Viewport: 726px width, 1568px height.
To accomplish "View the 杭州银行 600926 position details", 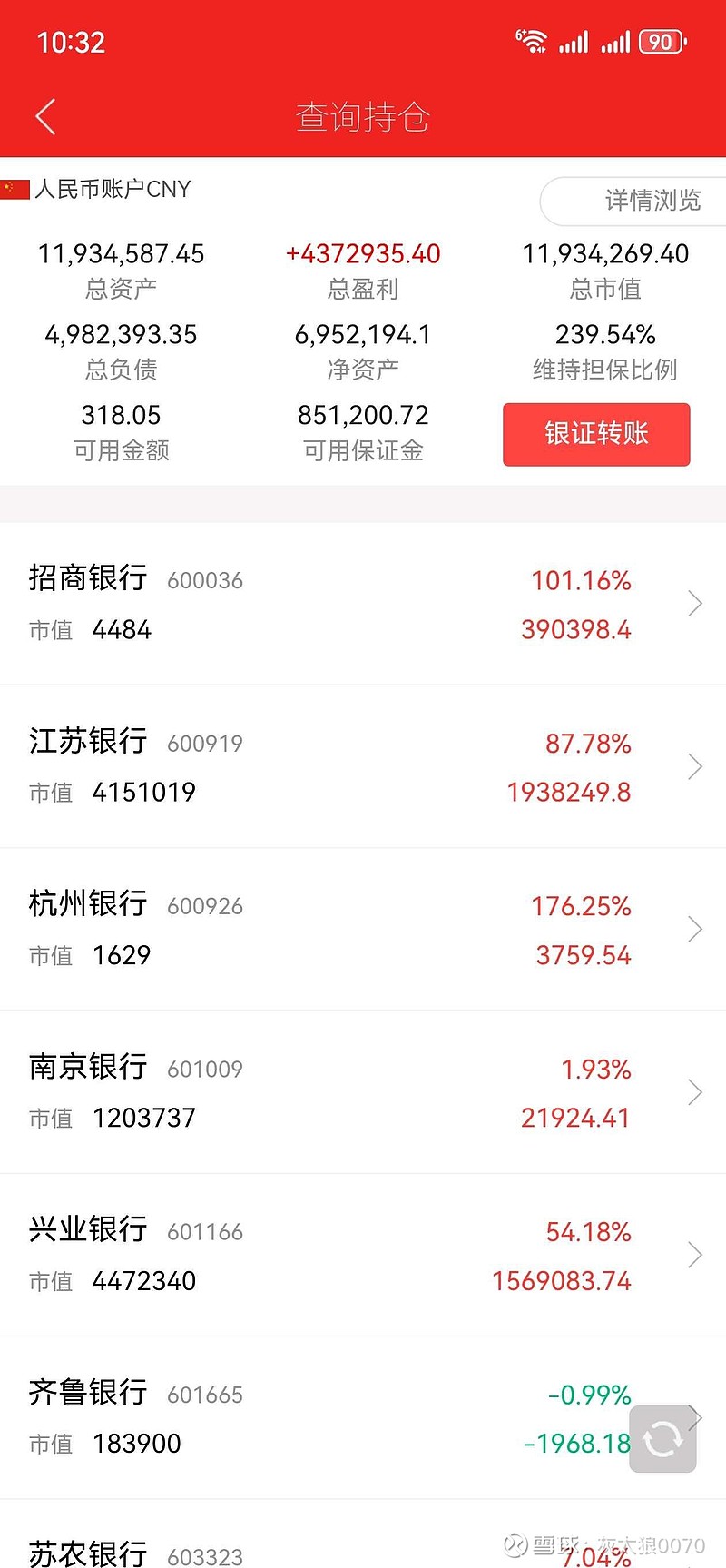I will (363, 929).
